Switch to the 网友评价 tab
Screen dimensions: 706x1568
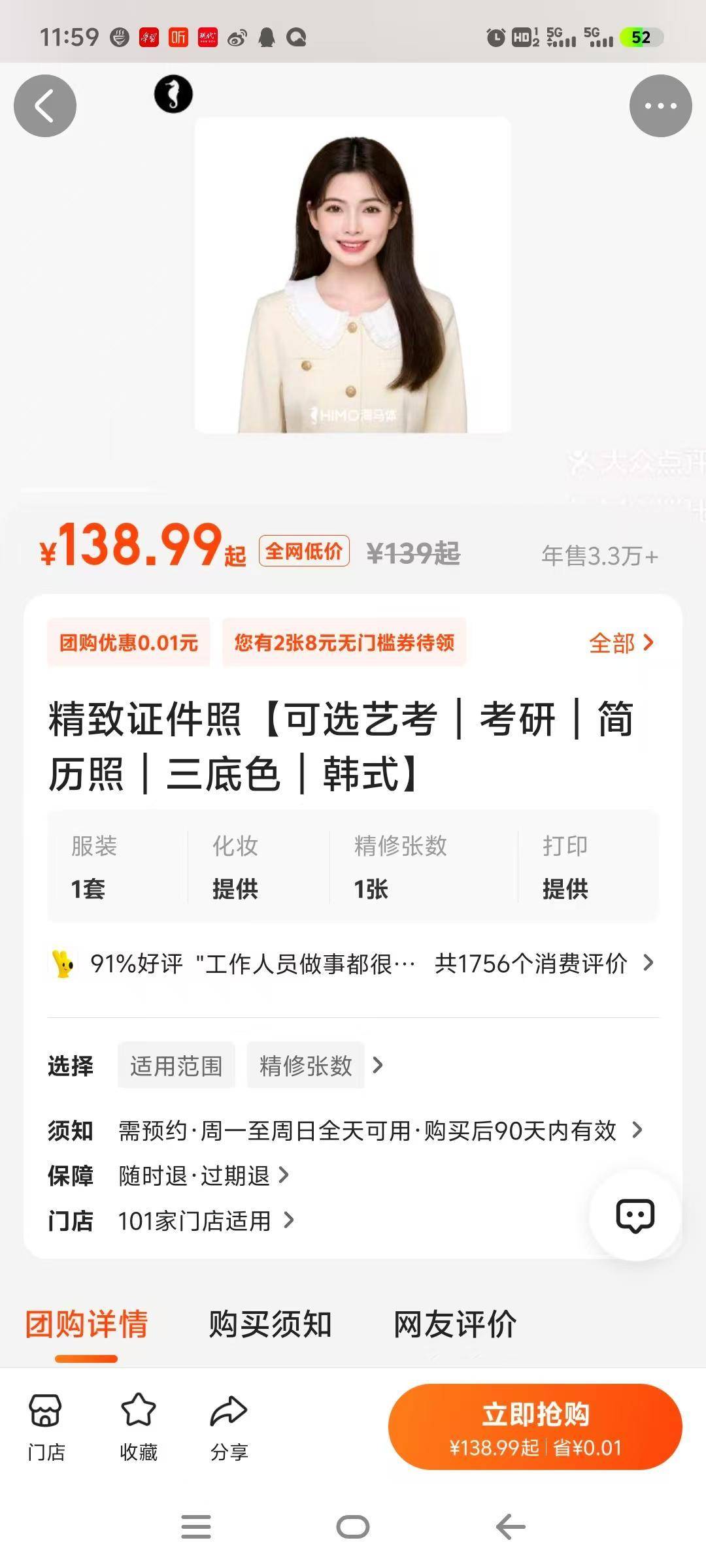pos(455,1324)
